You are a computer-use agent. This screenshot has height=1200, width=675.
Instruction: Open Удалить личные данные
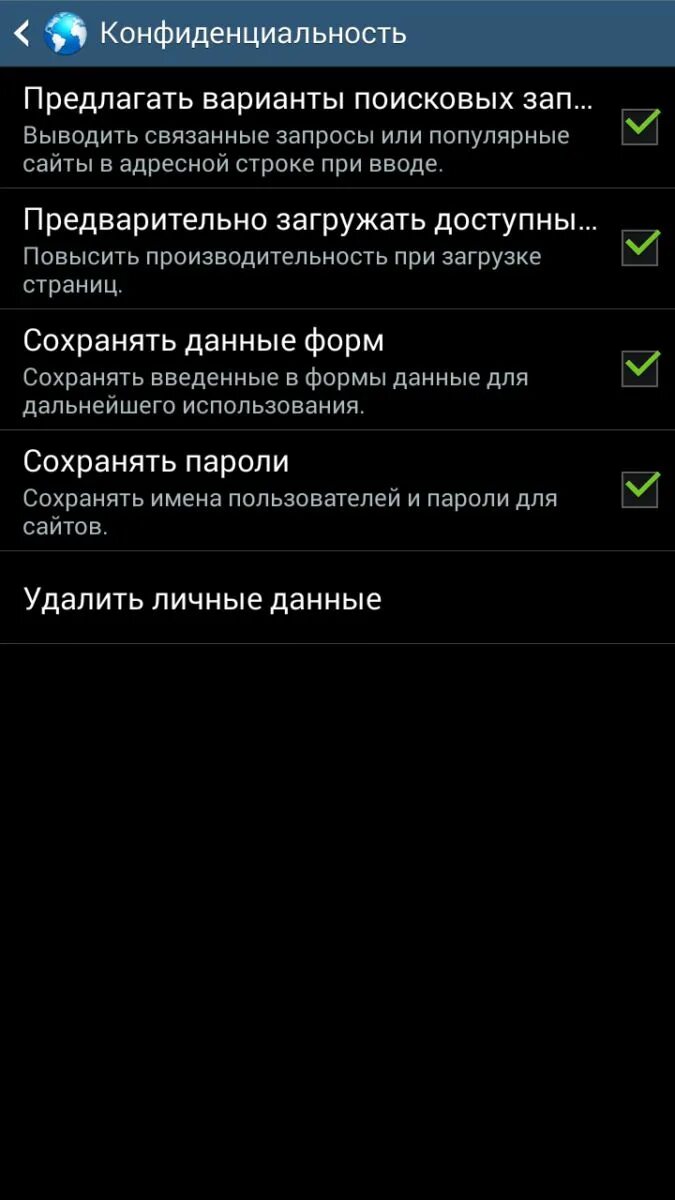pyautogui.click(x=202, y=599)
